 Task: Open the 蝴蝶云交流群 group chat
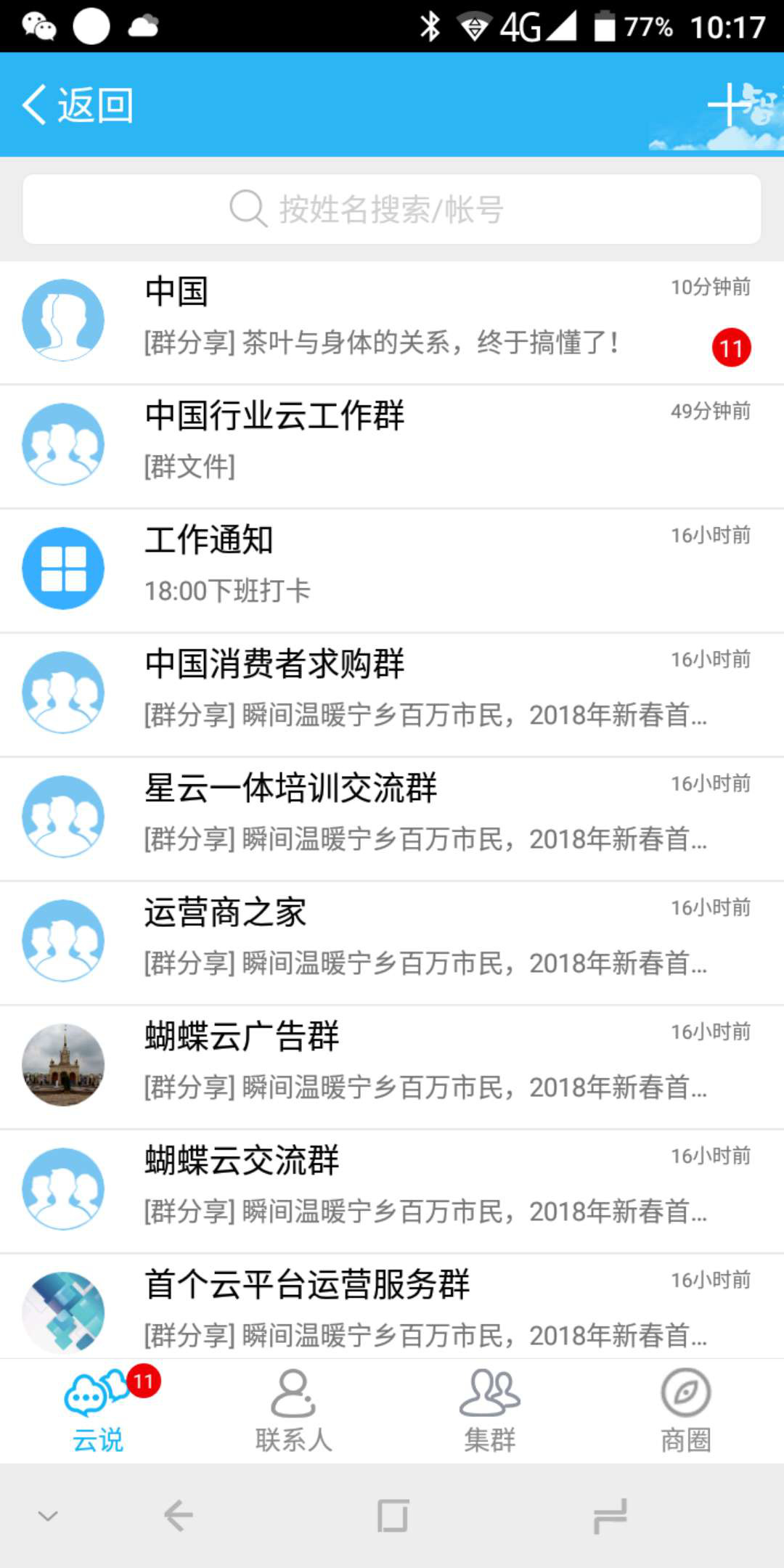tap(392, 1191)
